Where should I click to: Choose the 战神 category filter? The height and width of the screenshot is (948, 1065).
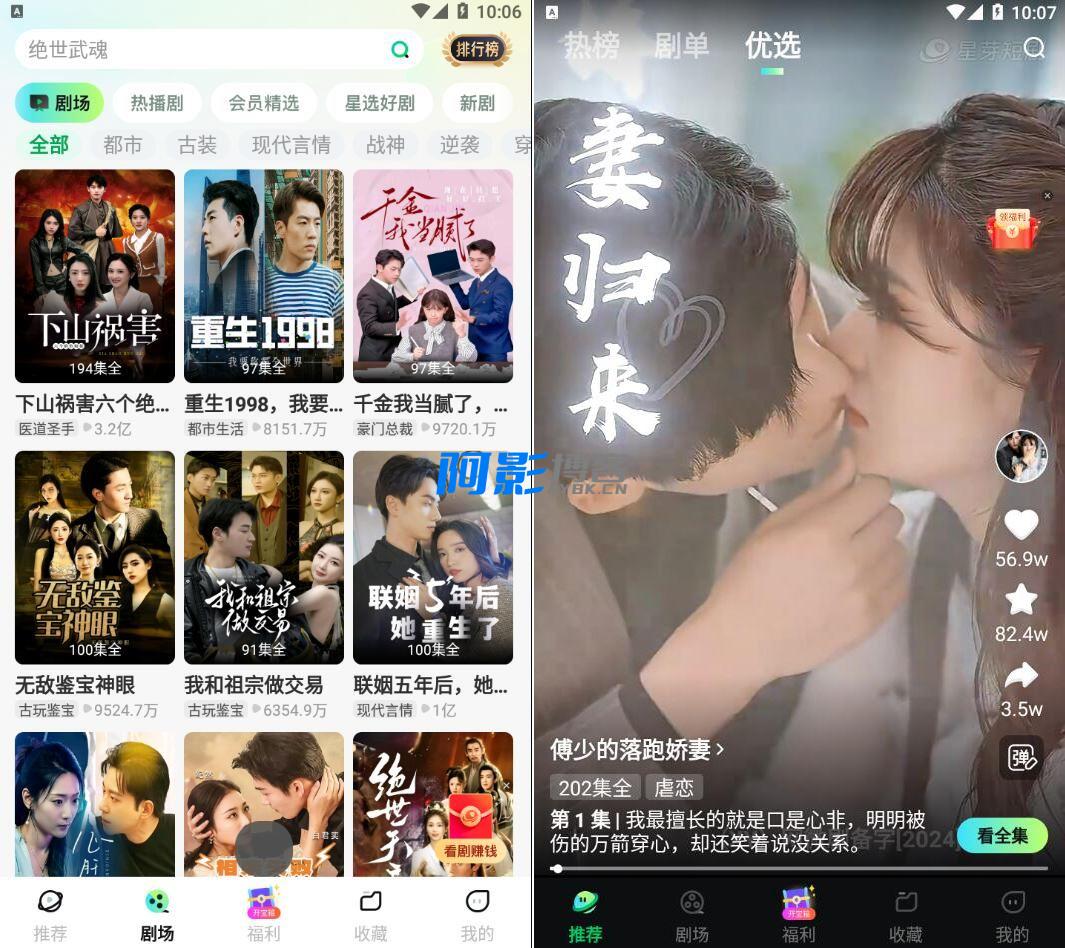click(x=385, y=145)
